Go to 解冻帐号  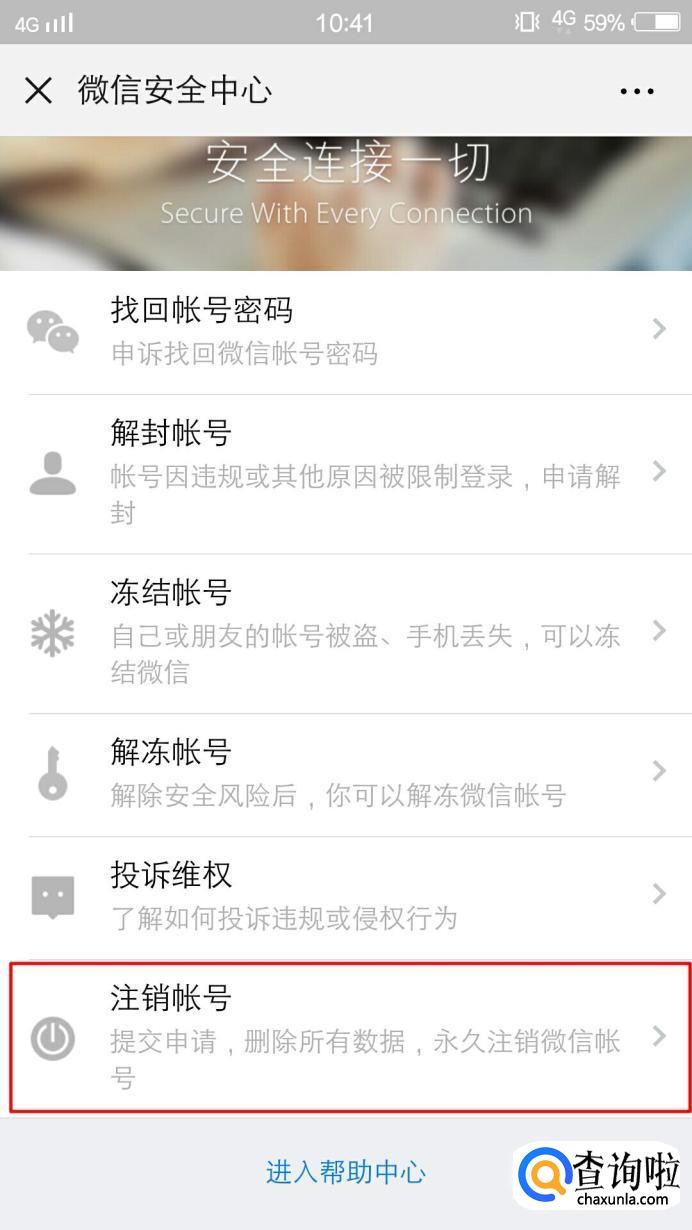point(346,775)
